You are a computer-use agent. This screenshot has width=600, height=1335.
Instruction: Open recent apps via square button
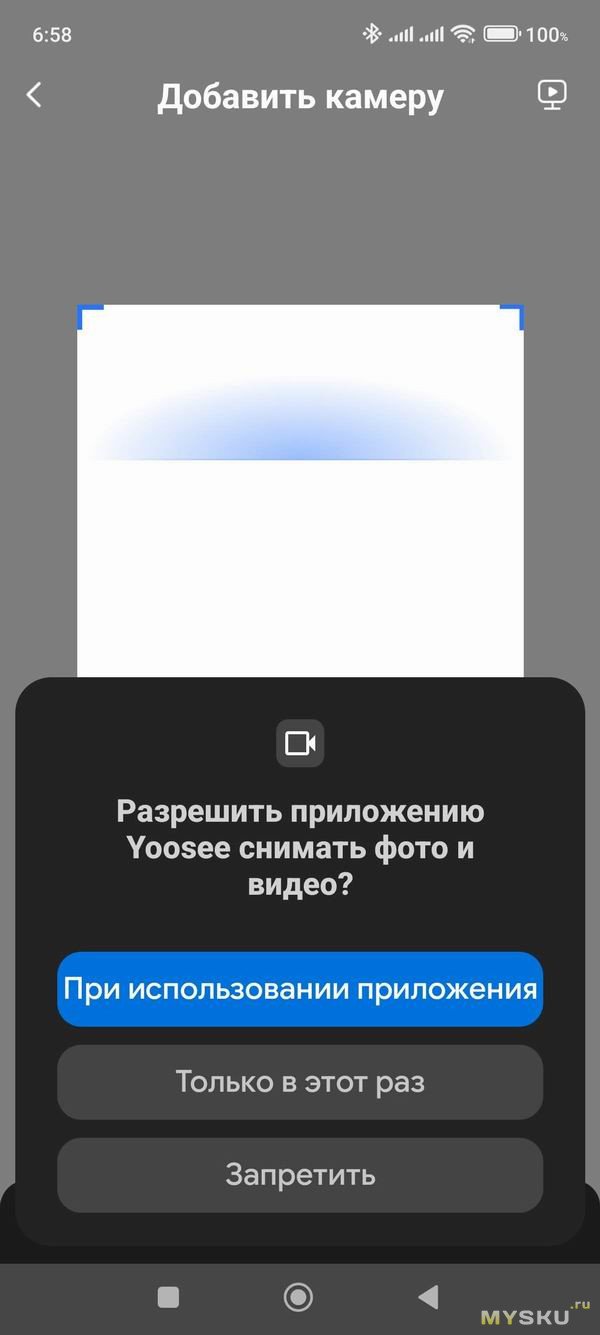[x=169, y=1297]
